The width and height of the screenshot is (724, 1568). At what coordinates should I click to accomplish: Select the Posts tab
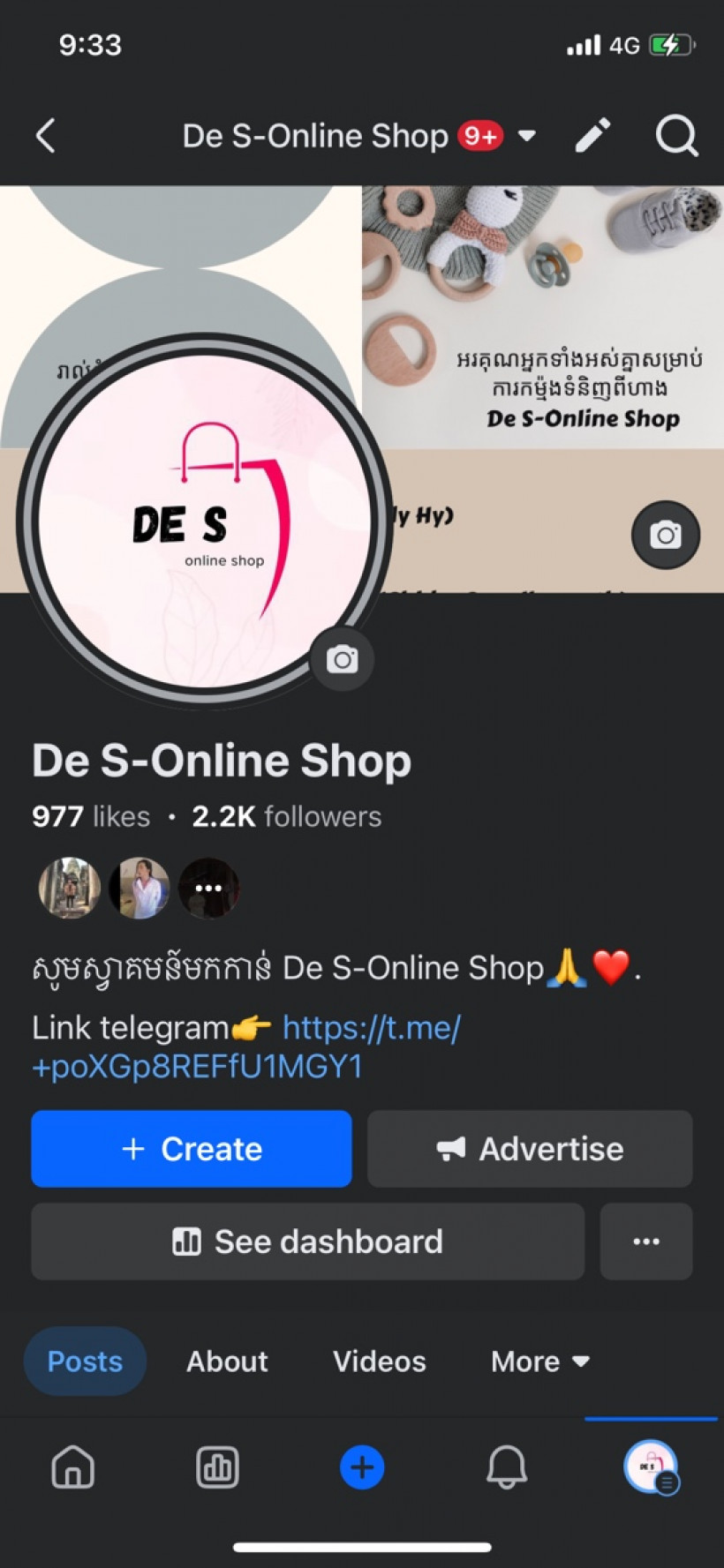85,1361
